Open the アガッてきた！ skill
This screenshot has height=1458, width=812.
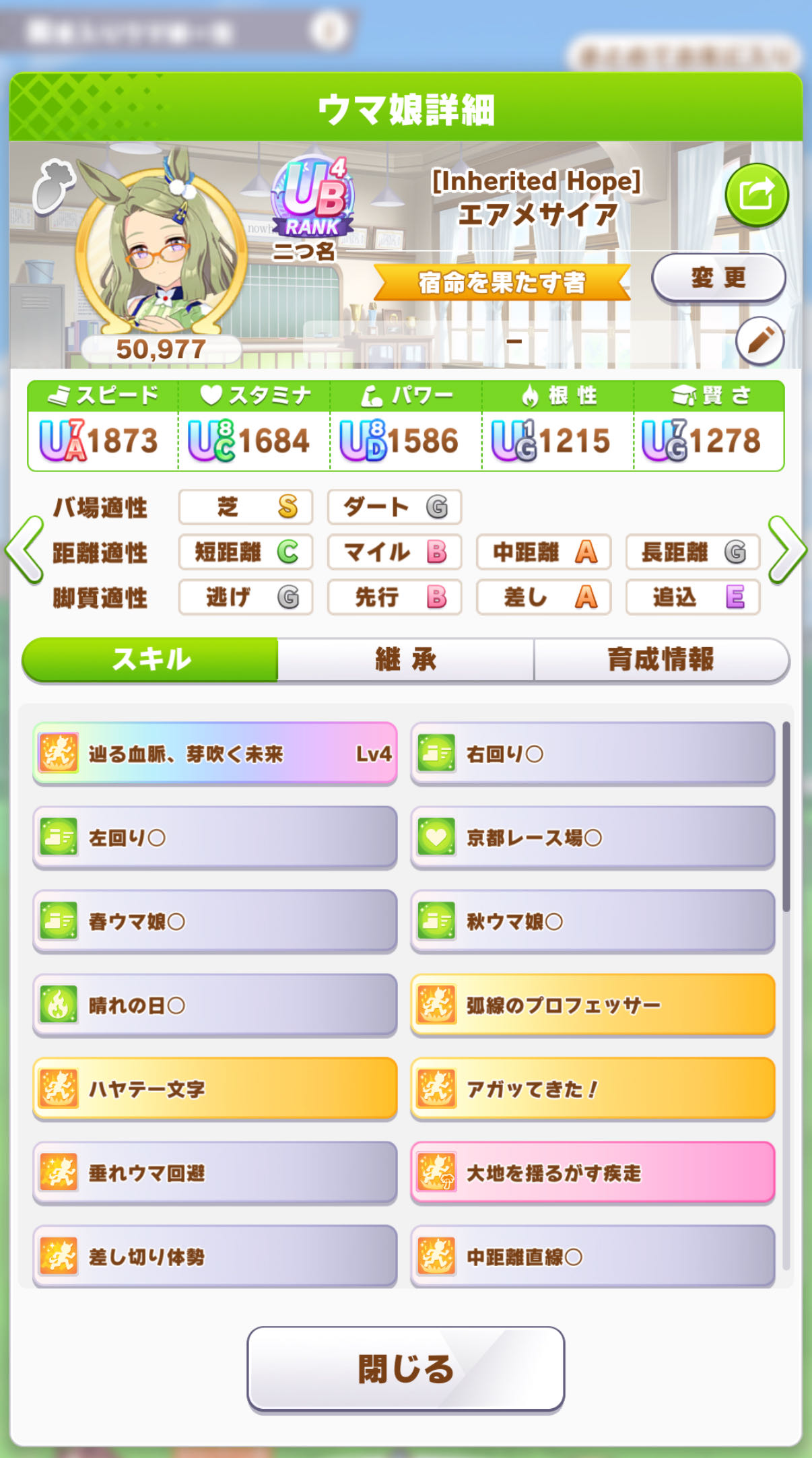(x=593, y=1089)
